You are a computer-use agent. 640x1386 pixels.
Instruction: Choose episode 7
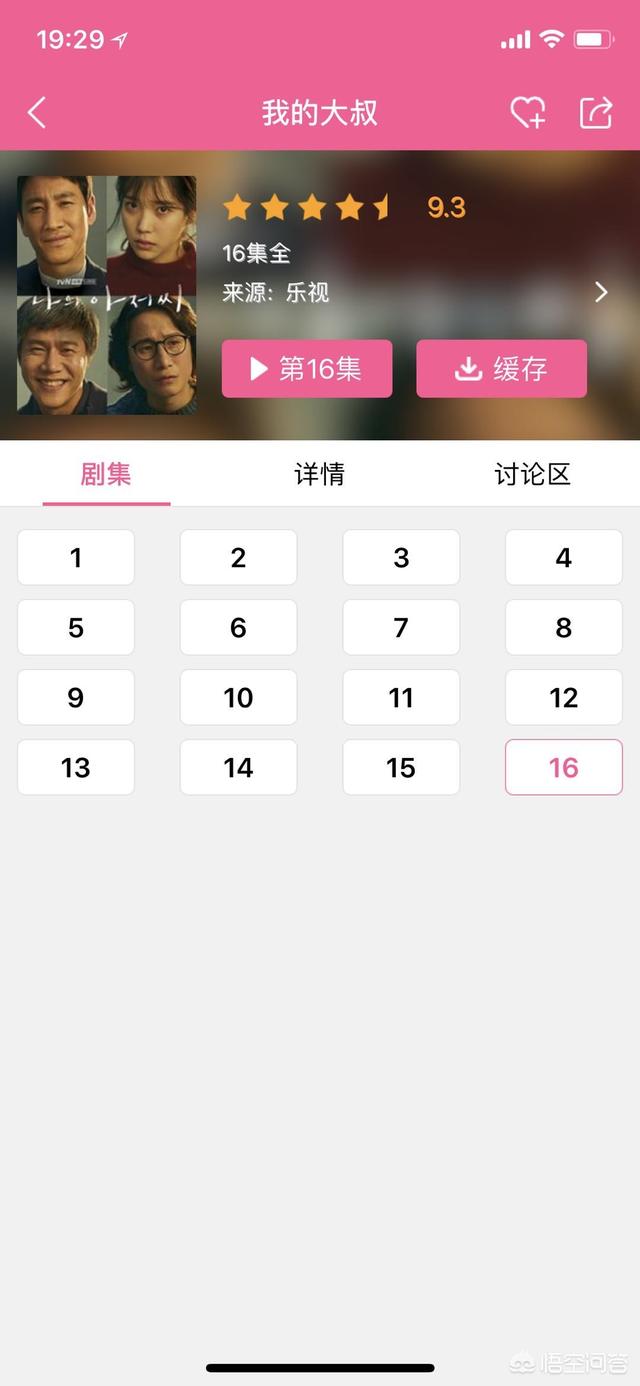point(401,628)
